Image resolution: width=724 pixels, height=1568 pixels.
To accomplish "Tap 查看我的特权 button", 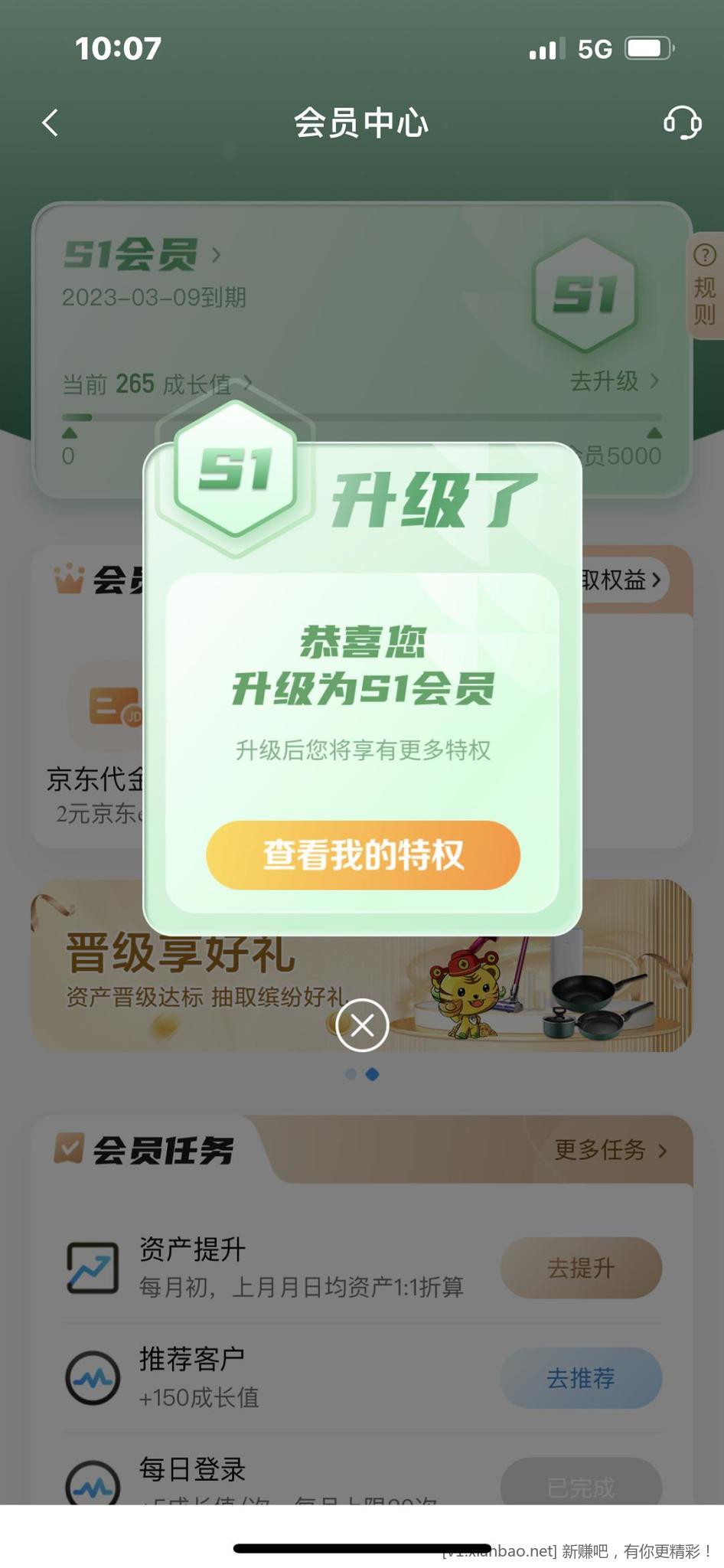I will point(363,854).
